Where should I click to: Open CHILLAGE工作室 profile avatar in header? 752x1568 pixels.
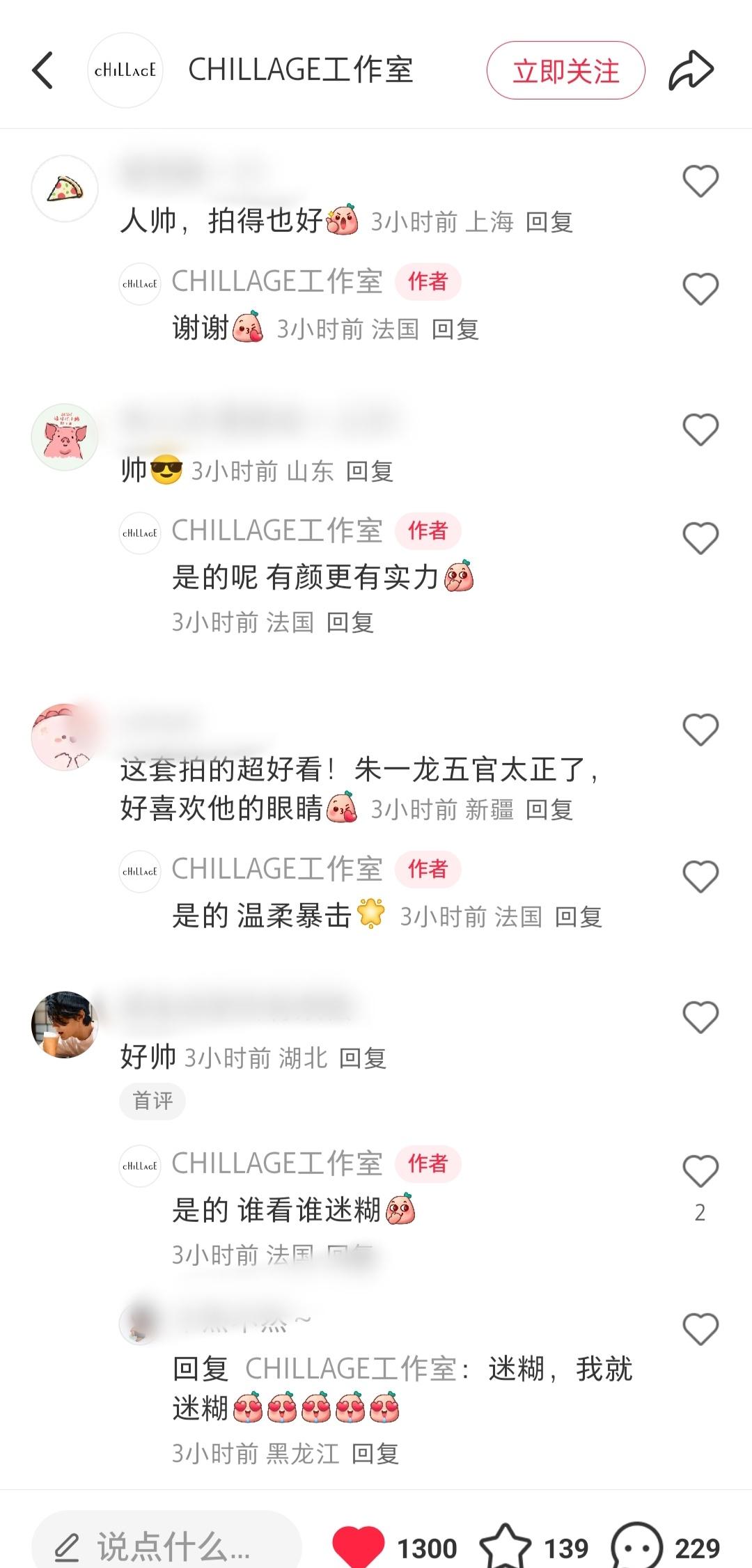click(125, 70)
